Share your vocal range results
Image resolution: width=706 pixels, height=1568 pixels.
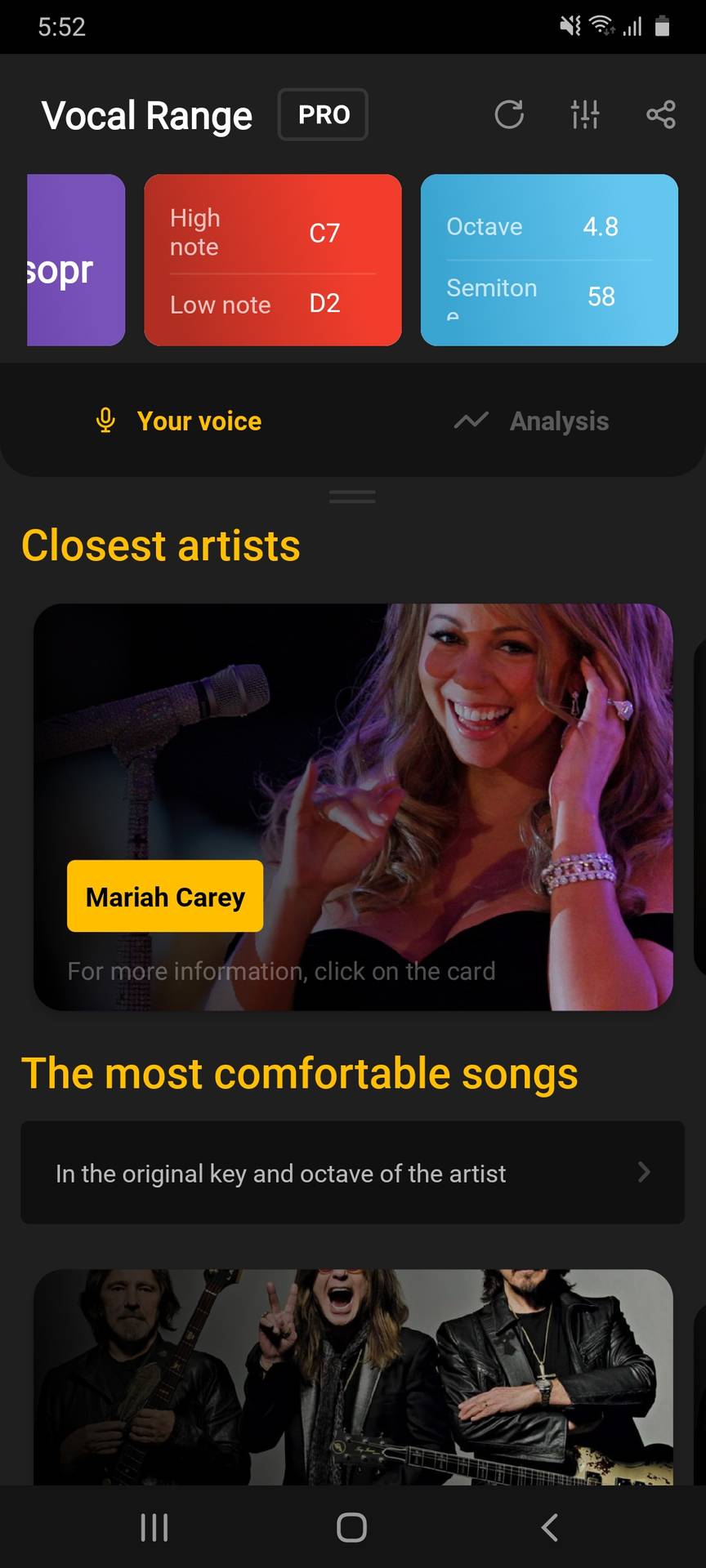click(x=660, y=115)
